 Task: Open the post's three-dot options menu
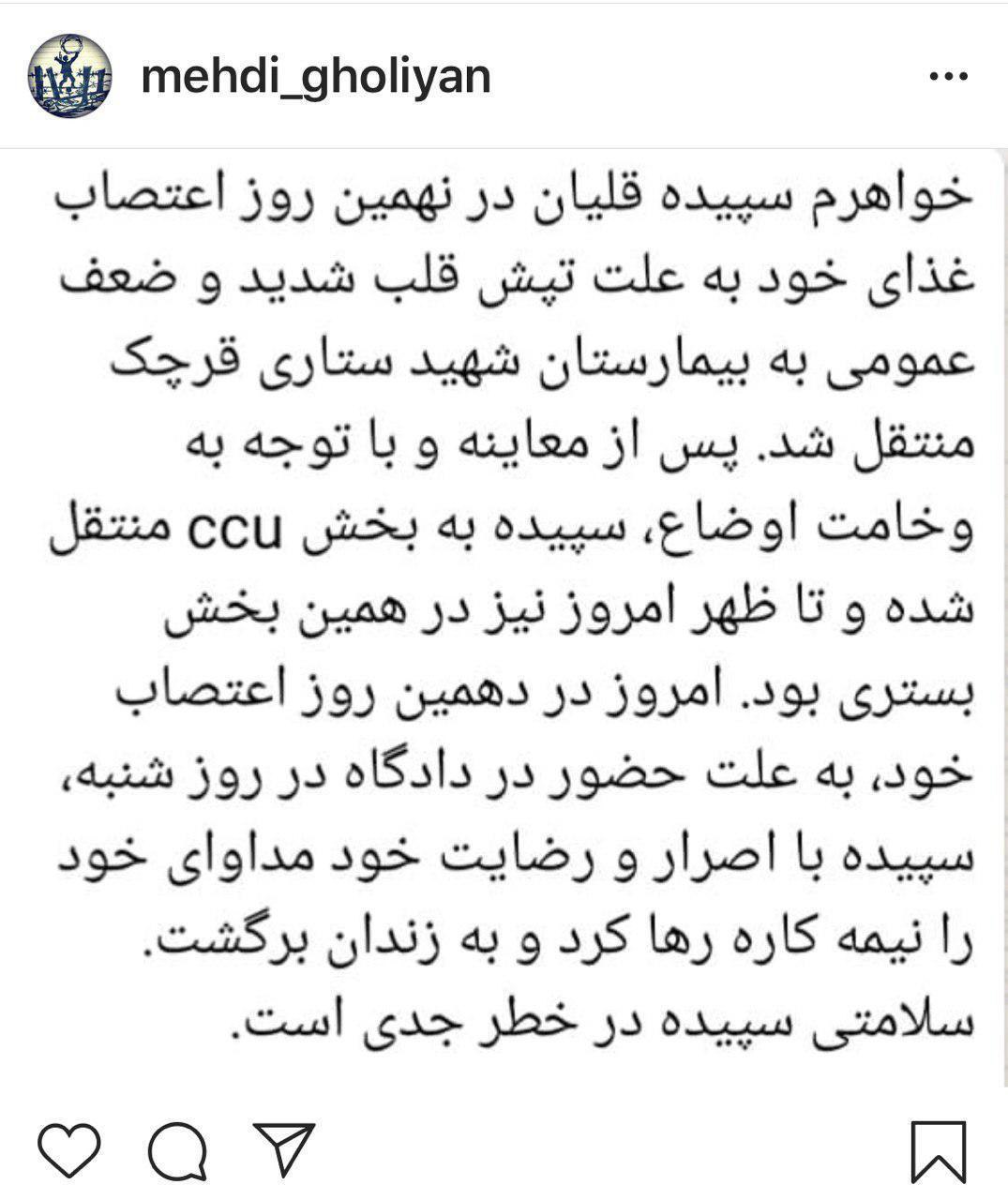[947, 77]
